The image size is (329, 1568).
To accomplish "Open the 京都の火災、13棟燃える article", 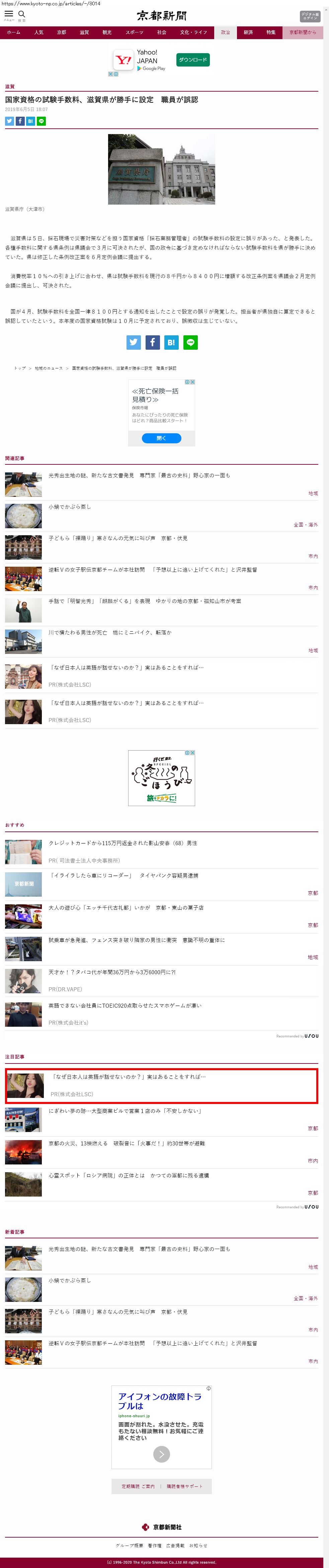I will 126,1143.
